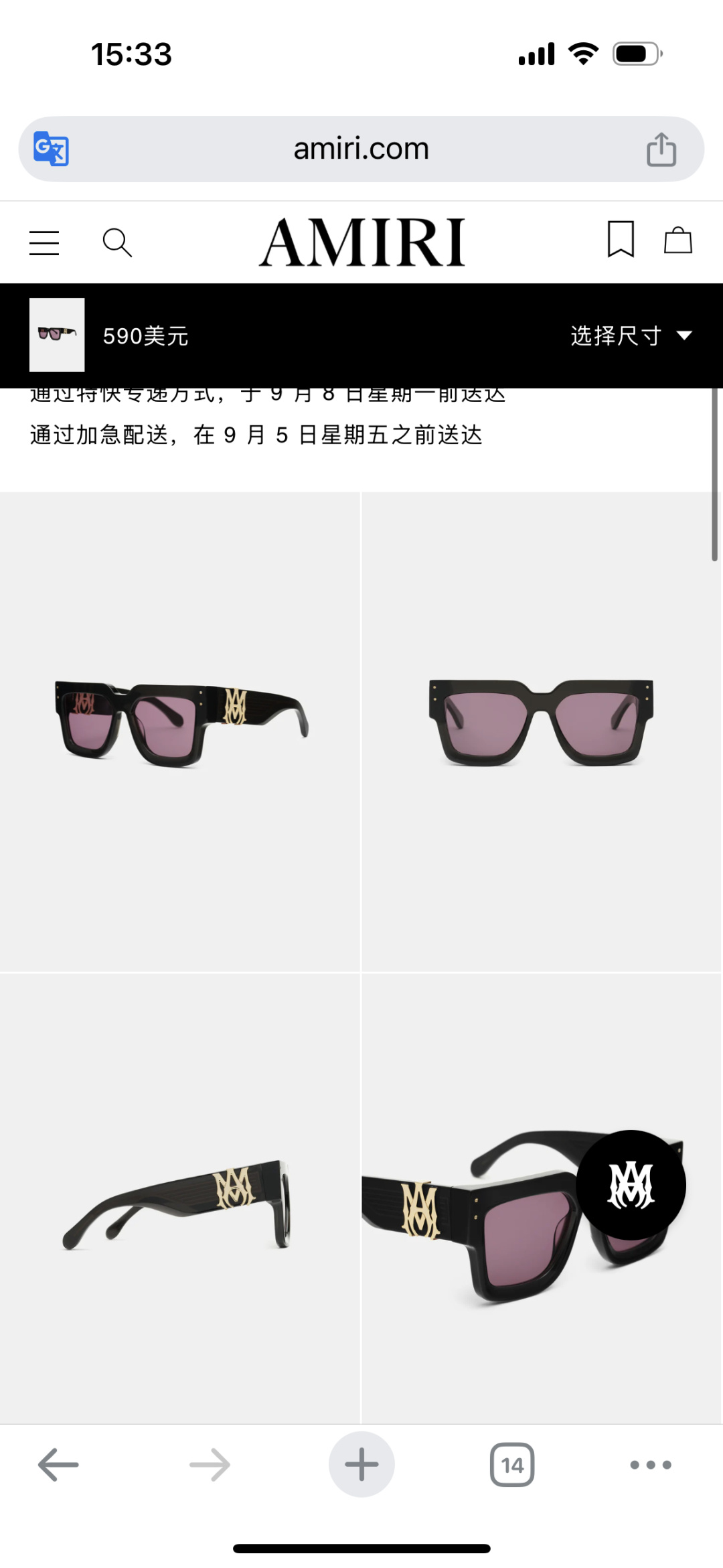The height and width of the screenshot is (1568, 723).
Task: Tap the floating MA monogram button
Action: point(631,1185)
